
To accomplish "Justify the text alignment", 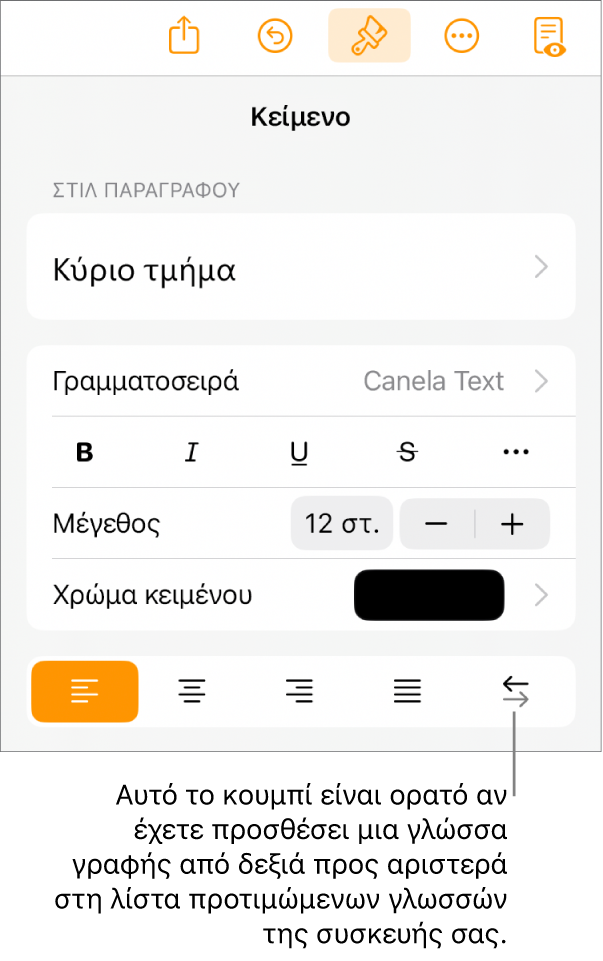I will [407, 691].
